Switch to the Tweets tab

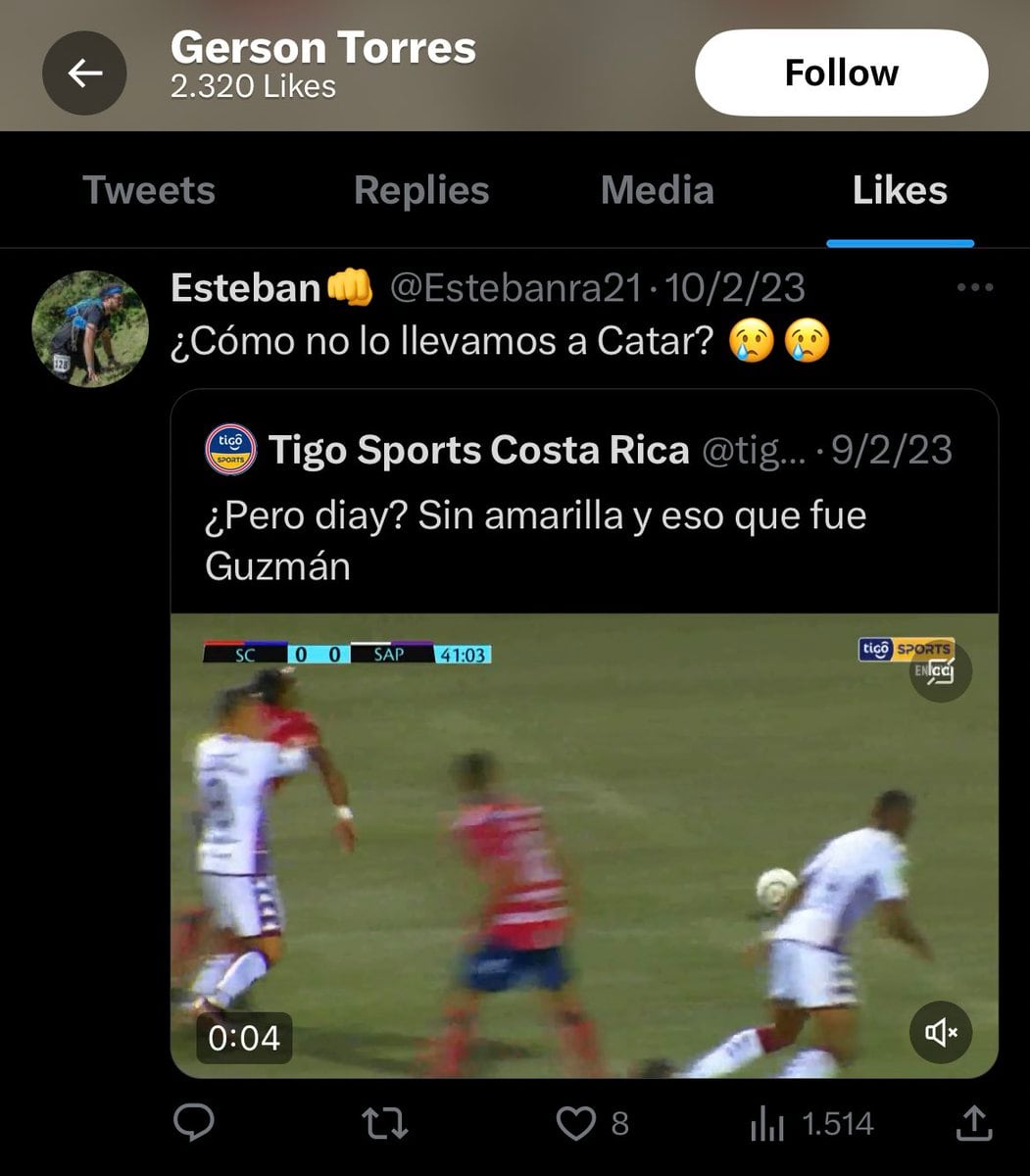(x=149, y=190)
